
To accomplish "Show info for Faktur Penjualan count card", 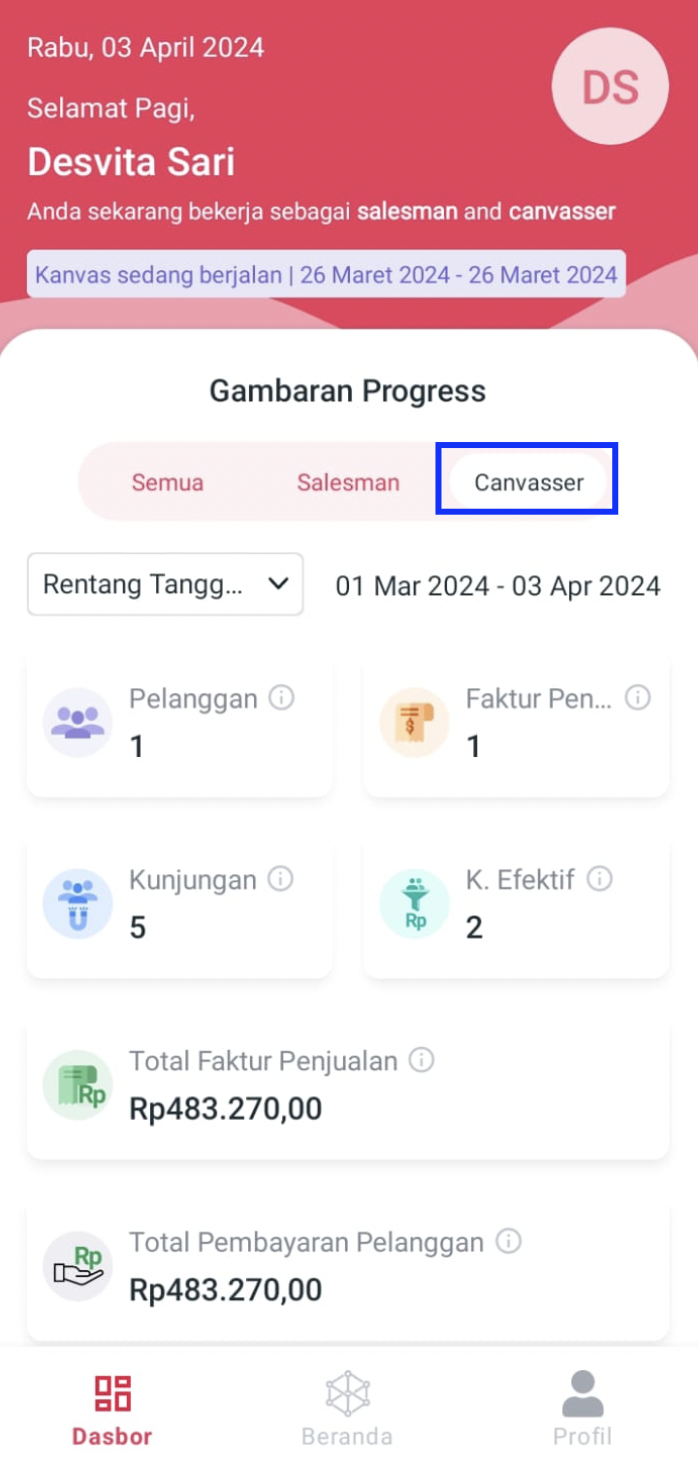I will click(x=638, y=698).
